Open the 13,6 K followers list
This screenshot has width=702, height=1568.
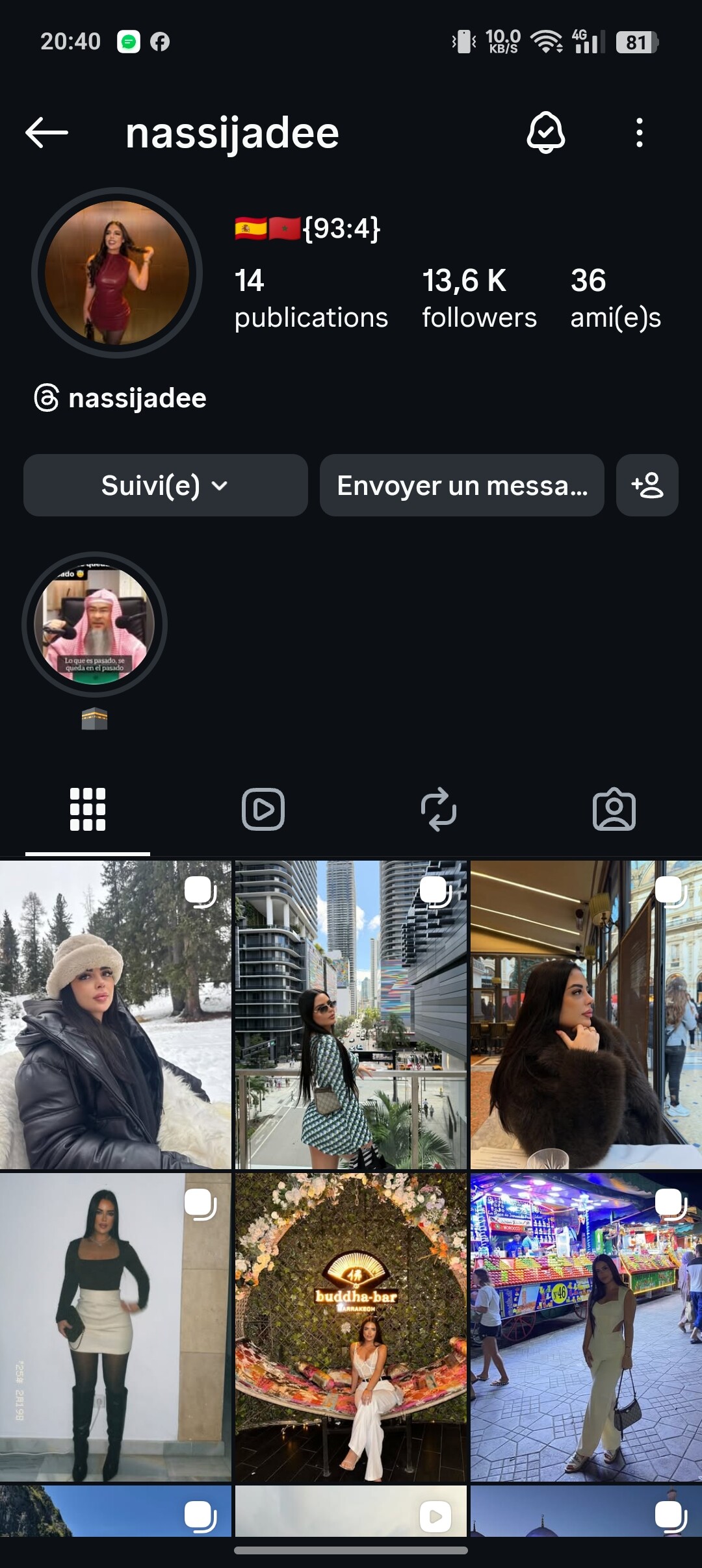[x=479, y=299]
